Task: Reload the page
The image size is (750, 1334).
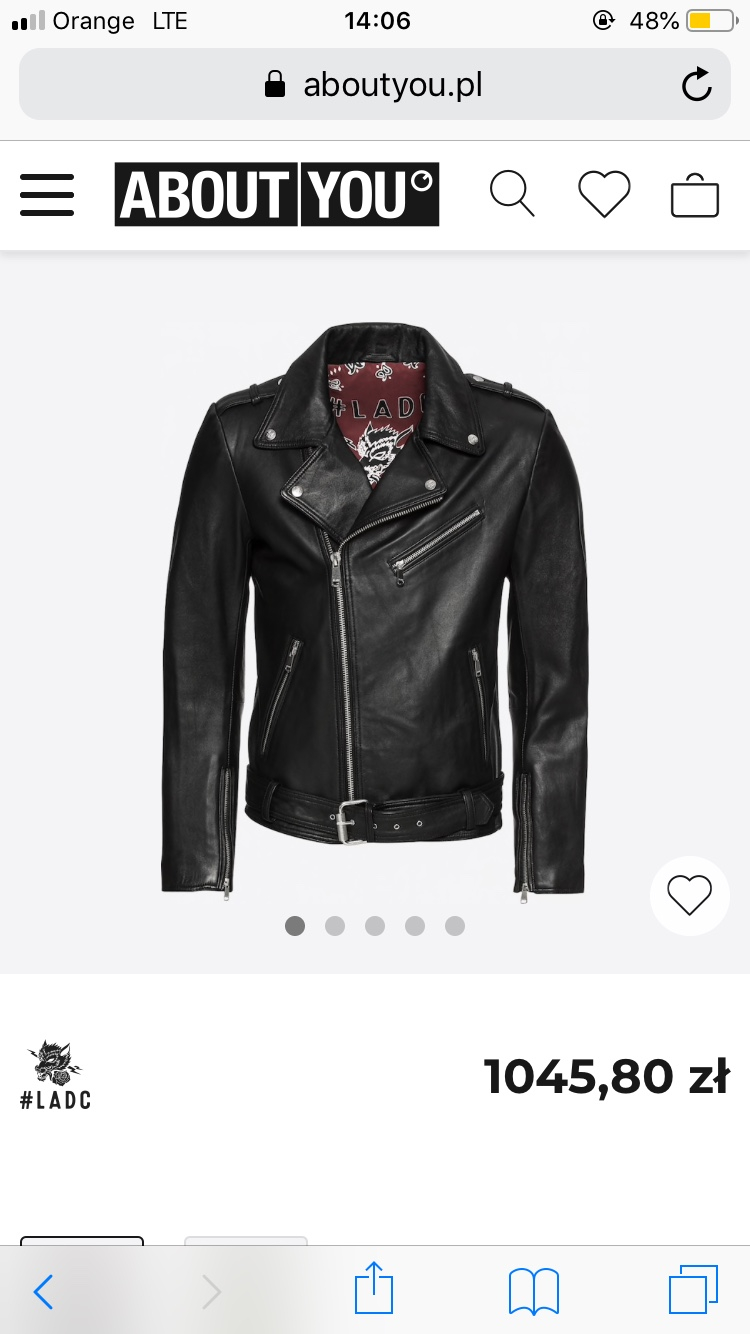Action: (696, 85)
